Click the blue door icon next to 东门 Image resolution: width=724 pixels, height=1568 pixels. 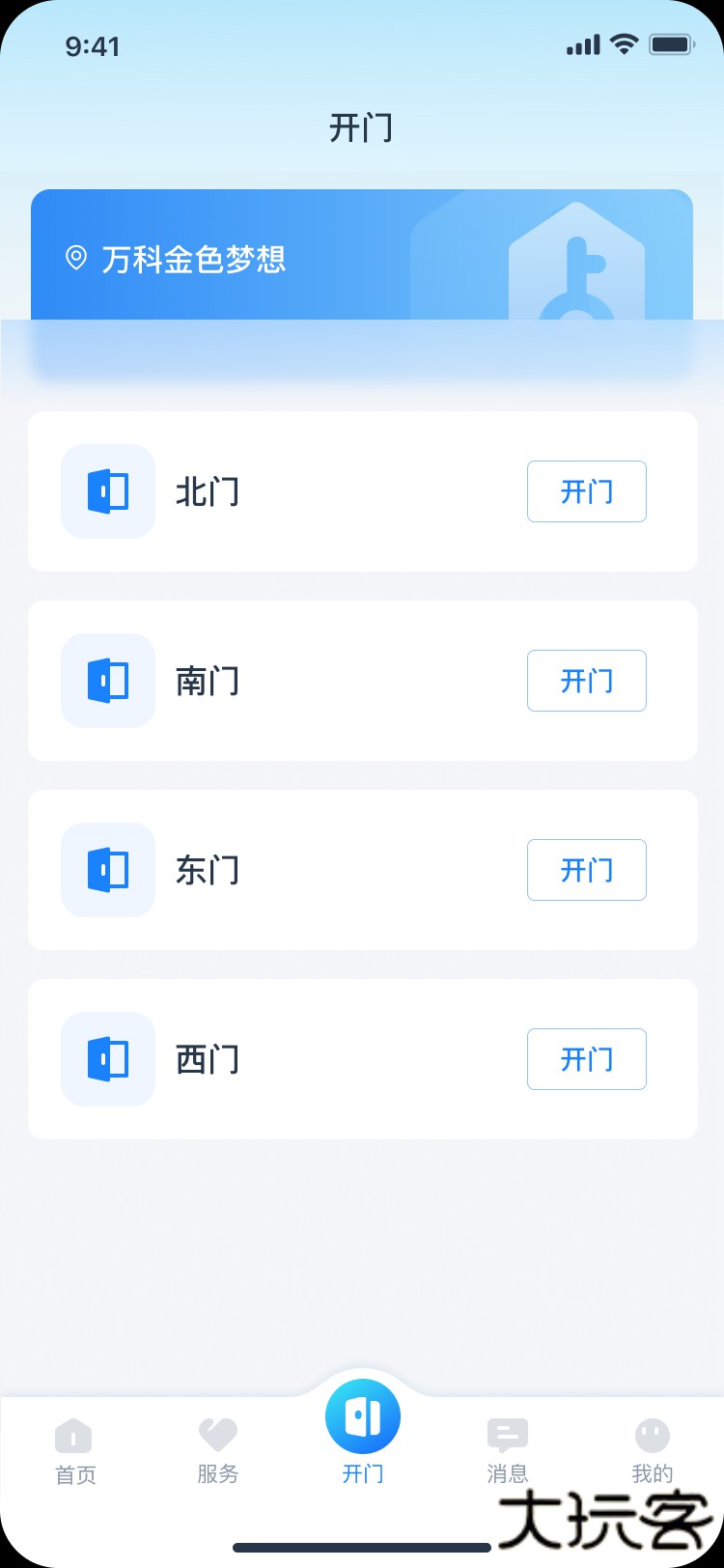[x=107, y=870]
